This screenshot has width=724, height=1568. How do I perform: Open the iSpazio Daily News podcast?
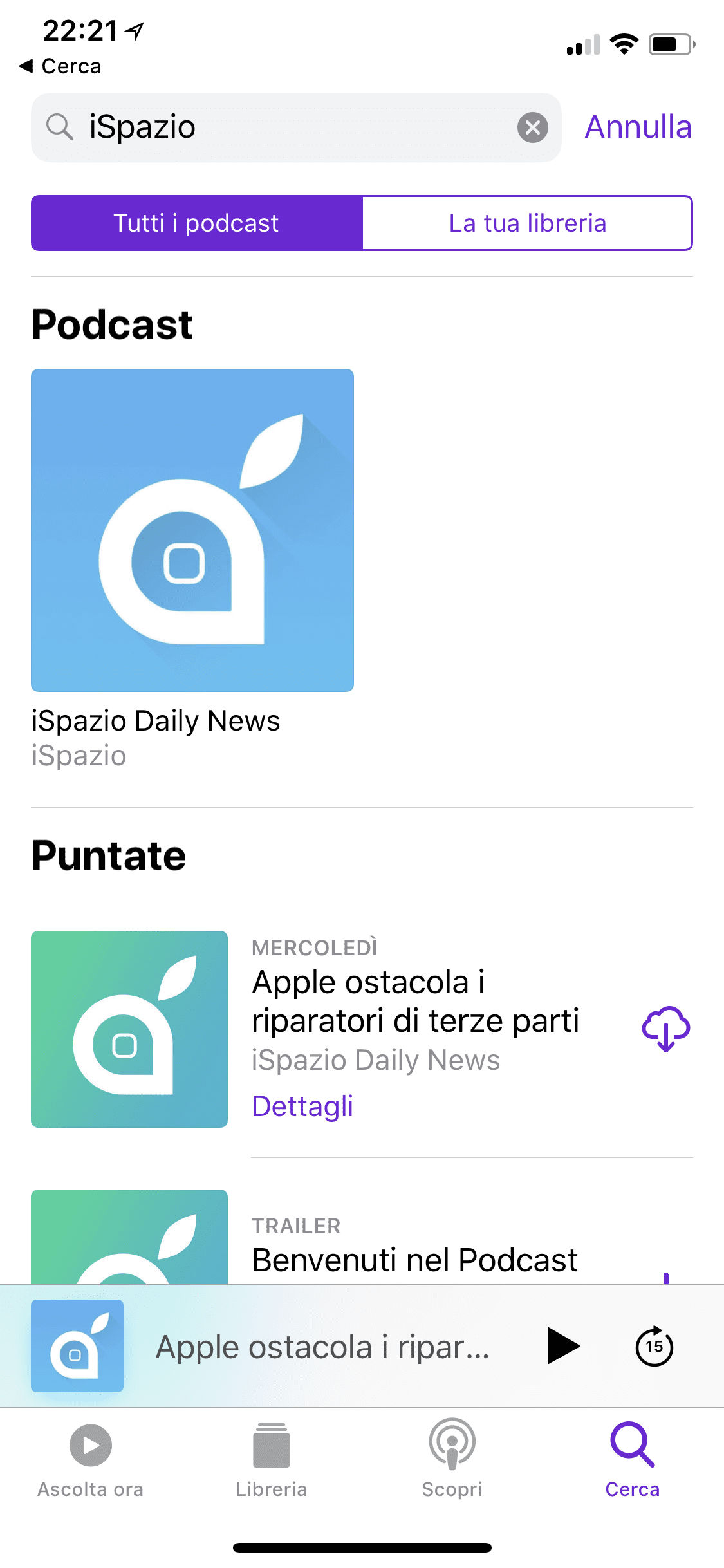coord(192,530)
